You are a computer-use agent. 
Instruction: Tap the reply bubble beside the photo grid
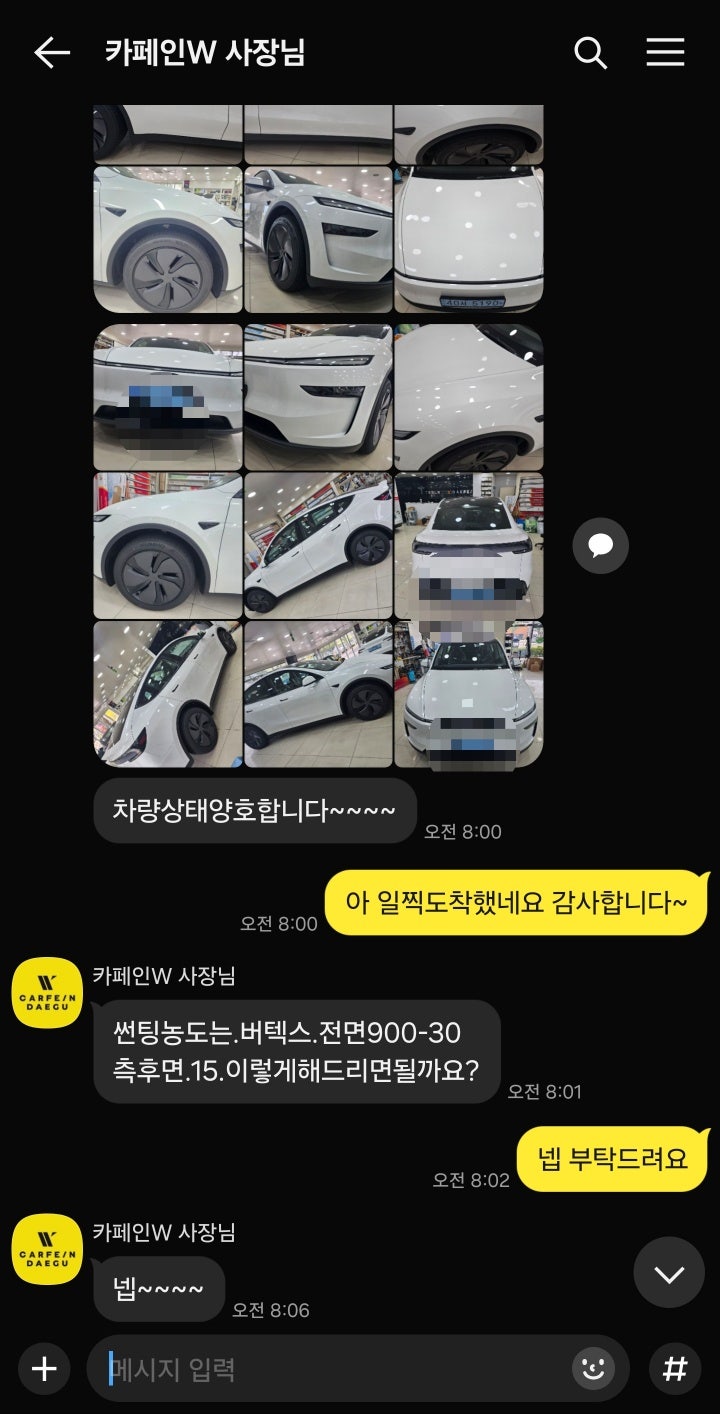point(600,545)
